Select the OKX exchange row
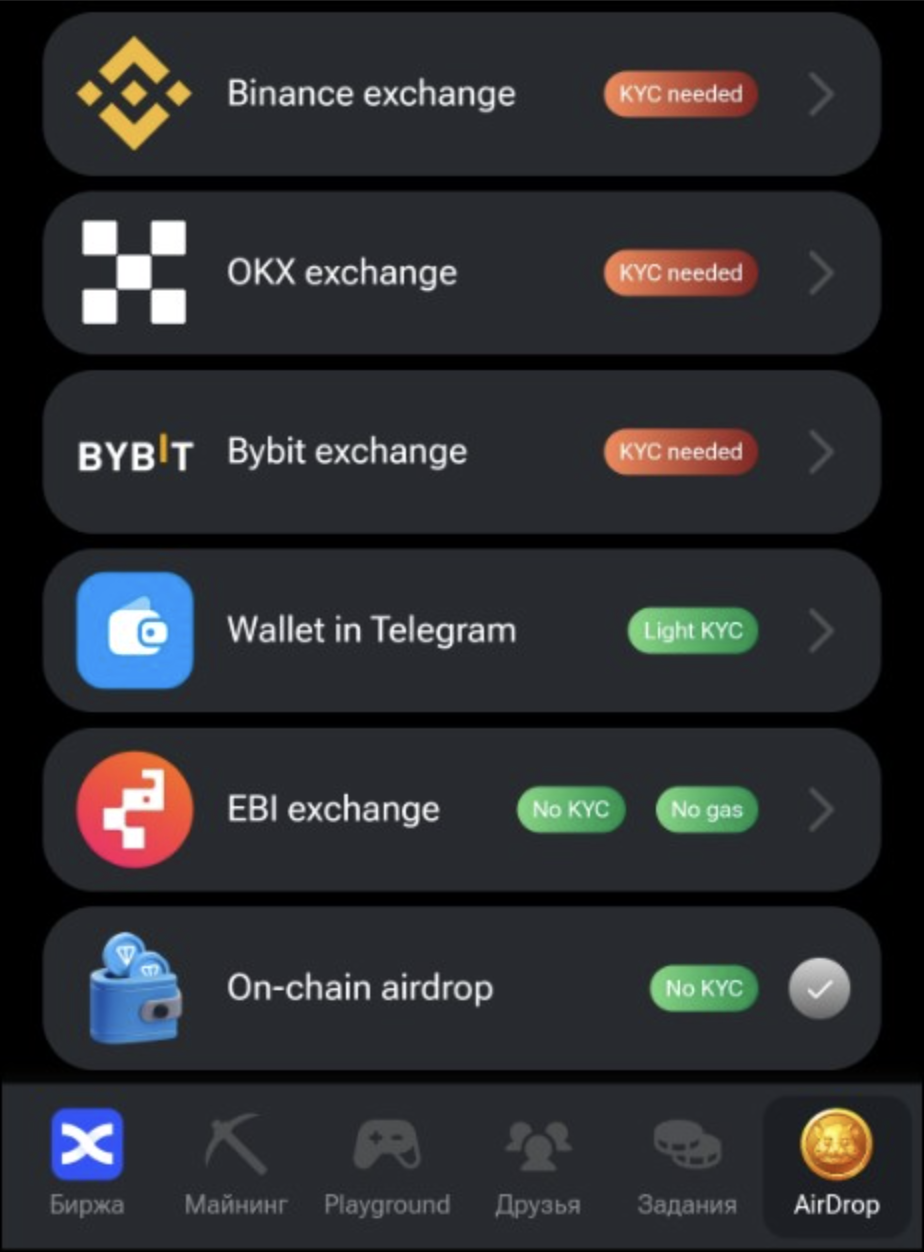The image size is (924, 1252). (x=460, y=273)
